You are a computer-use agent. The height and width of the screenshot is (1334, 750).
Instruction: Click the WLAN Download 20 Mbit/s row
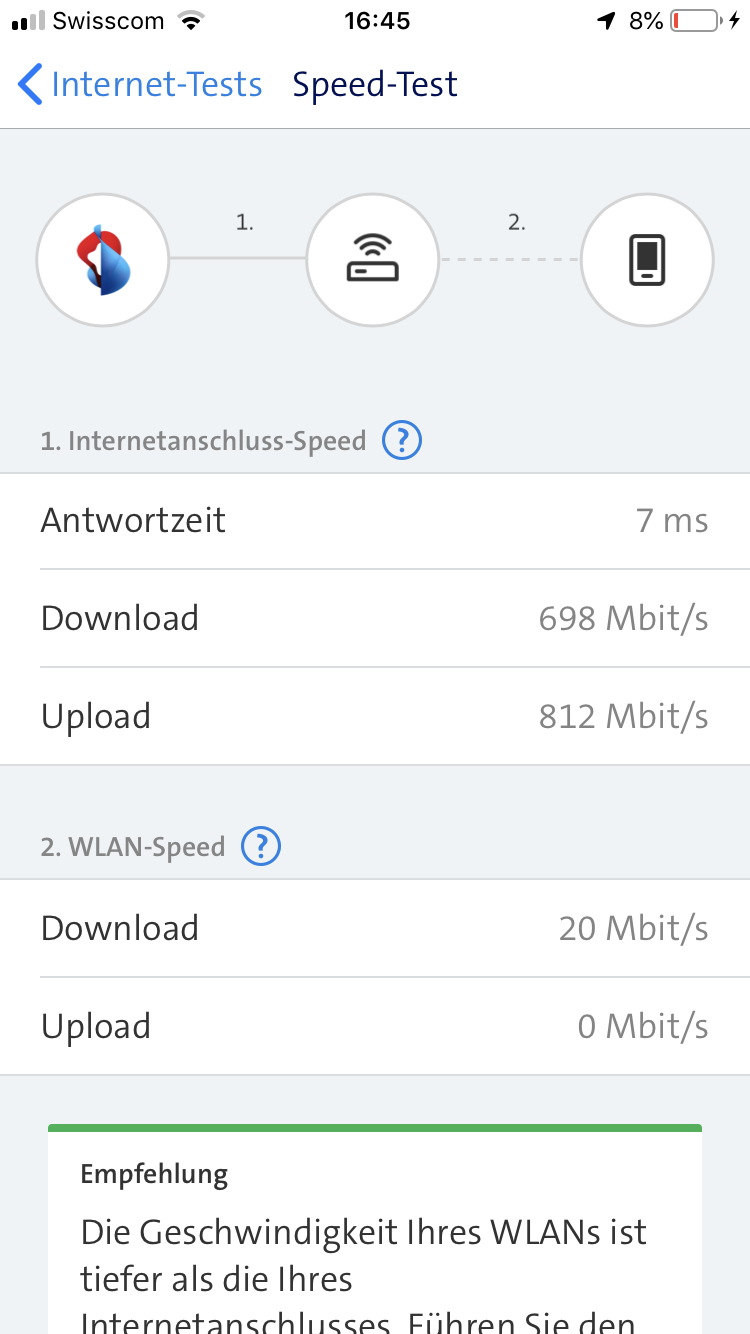pos(375,928)
